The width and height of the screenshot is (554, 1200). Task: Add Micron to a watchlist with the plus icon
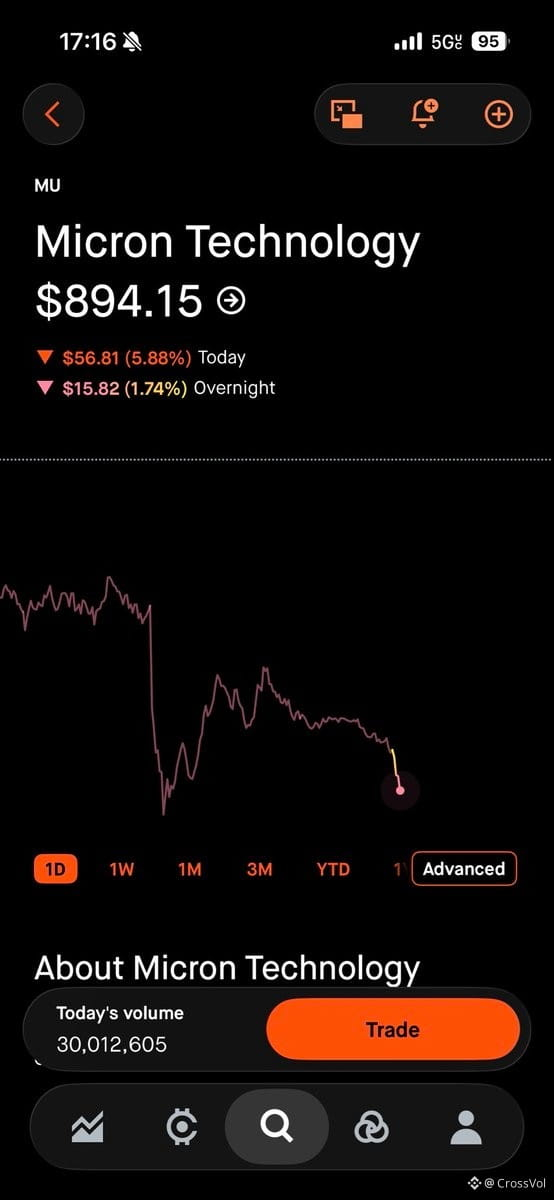pos(498,114)
